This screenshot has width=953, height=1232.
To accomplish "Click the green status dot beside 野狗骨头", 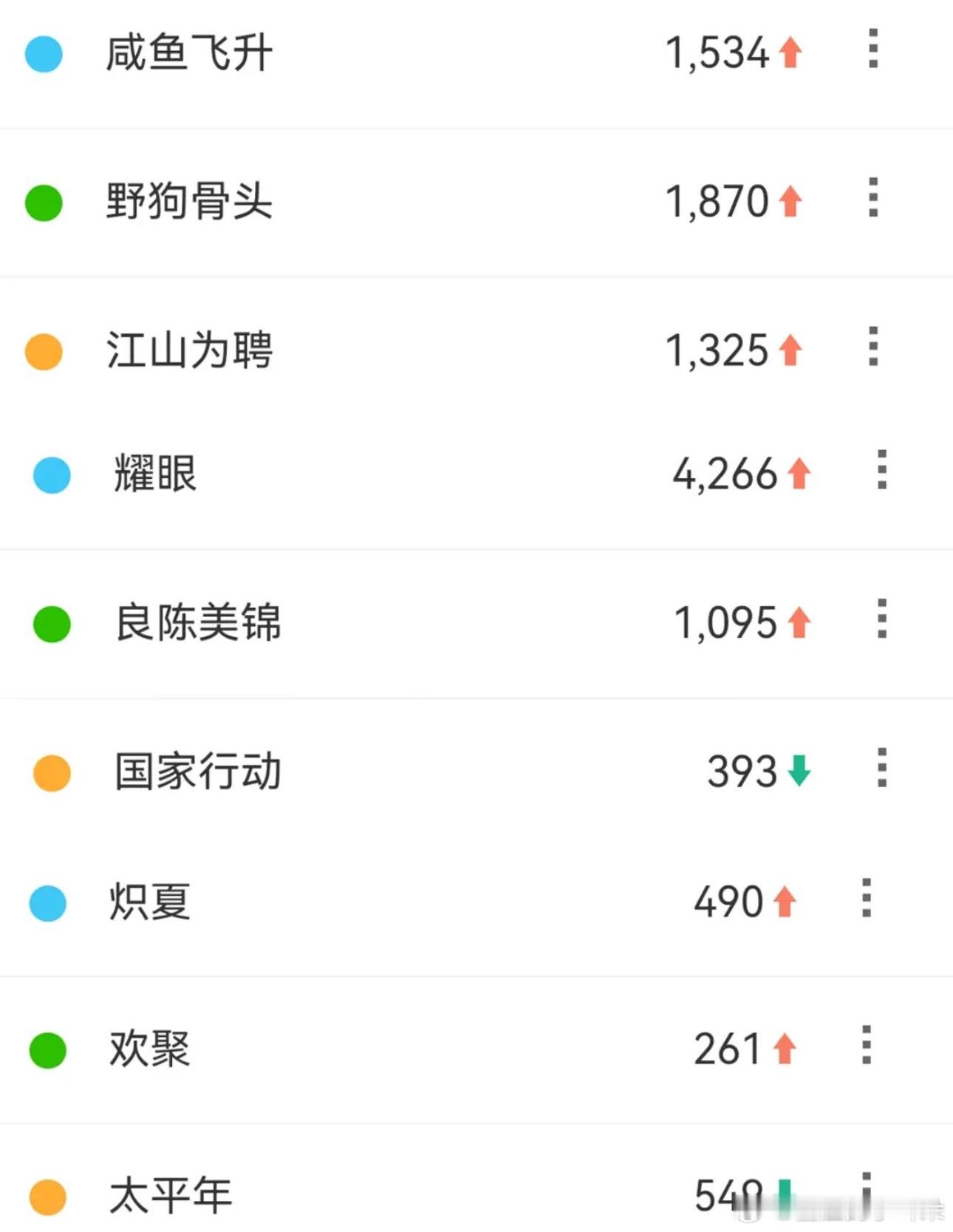I will 44,200.
